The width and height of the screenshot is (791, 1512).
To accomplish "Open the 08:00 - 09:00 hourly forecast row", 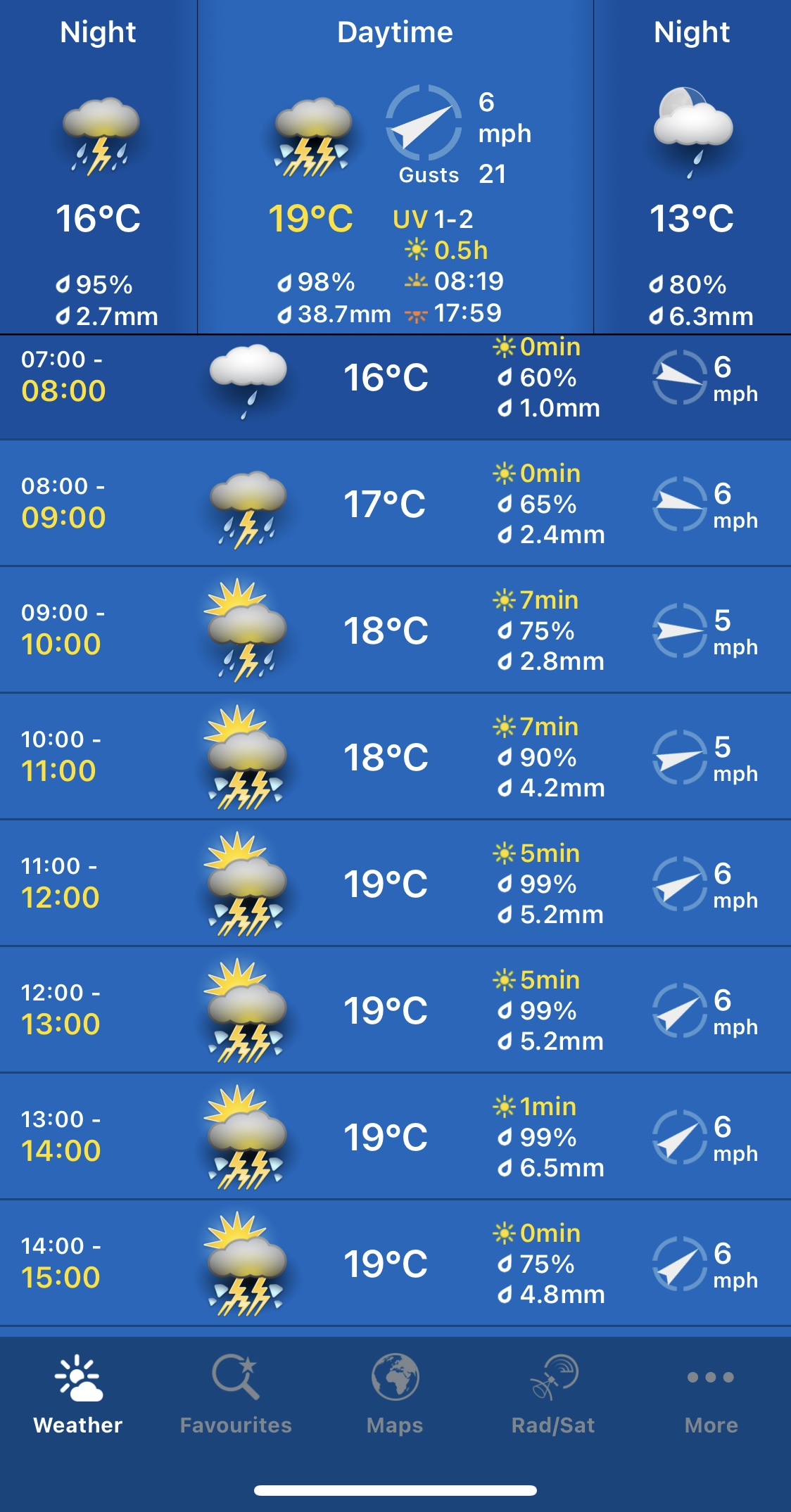I will coord(395,503).
